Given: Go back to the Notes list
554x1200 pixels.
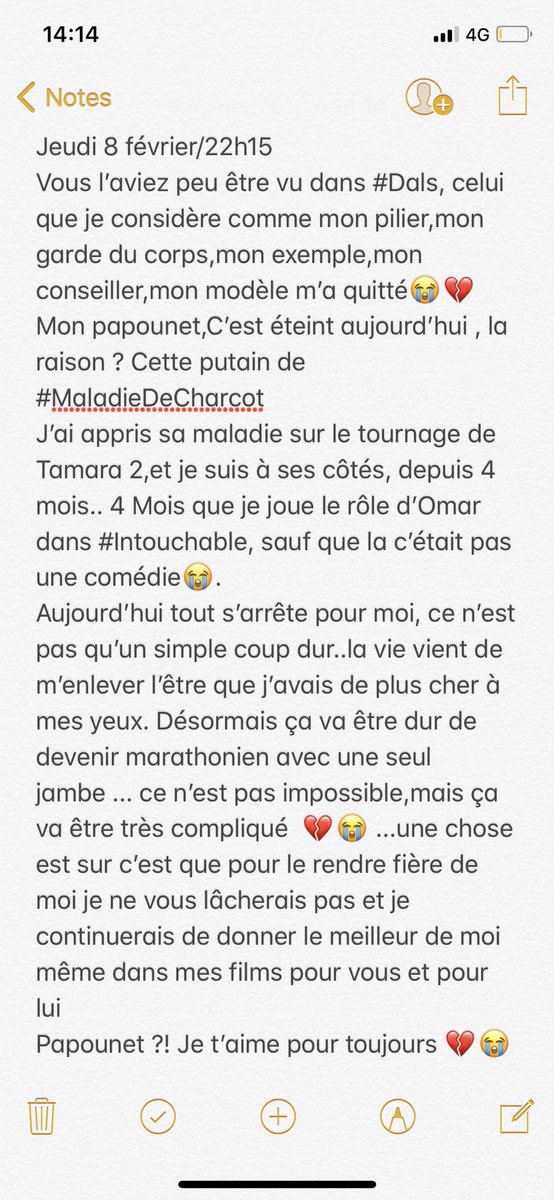Looking at the screenshot, I should tap(64, 98).
